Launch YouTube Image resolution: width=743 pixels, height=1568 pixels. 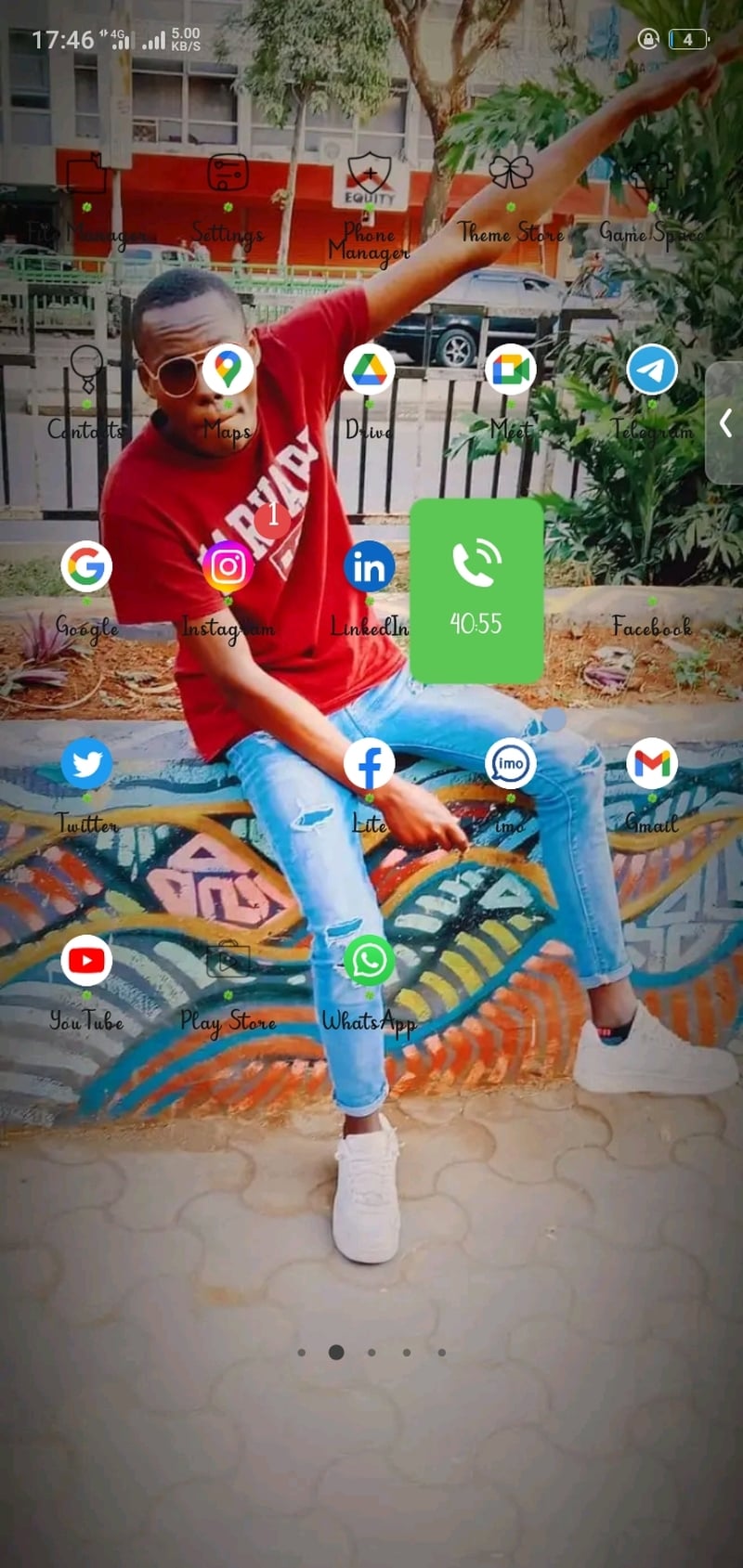pyautogui.click(x=86, y=960)
